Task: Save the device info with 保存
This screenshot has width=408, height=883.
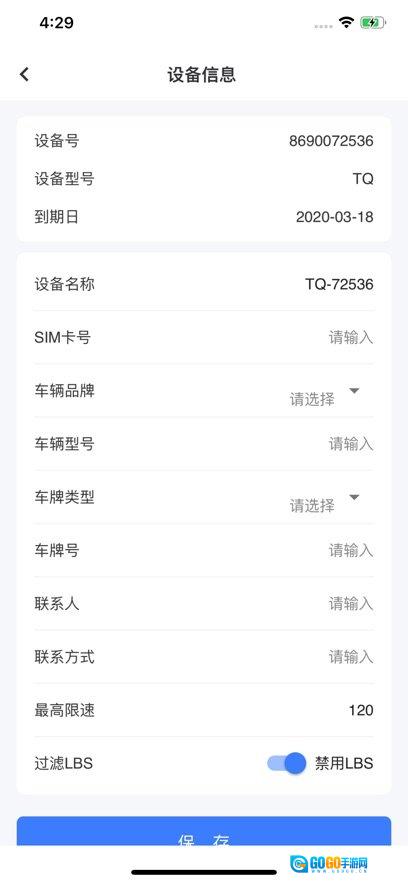Action: (x=204, y=832)
